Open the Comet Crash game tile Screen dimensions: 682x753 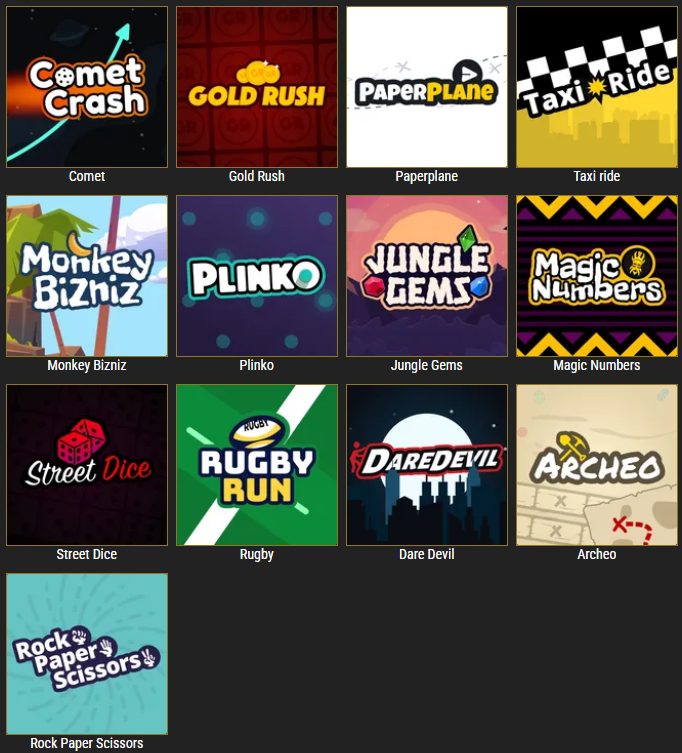[87, 87]
